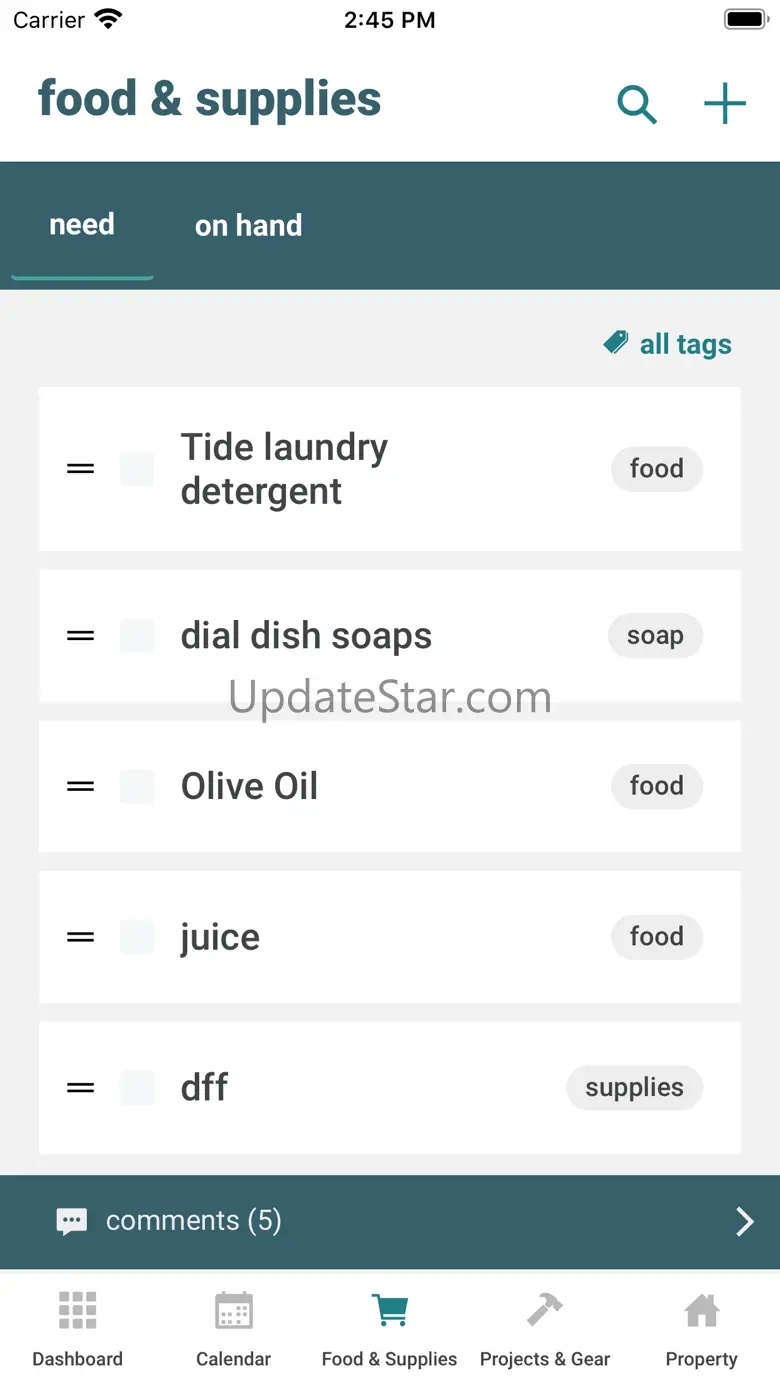Select the need tab
The width and height of the screenshot is (780, 1387).
pyautogui.click(x=82, y=225)
